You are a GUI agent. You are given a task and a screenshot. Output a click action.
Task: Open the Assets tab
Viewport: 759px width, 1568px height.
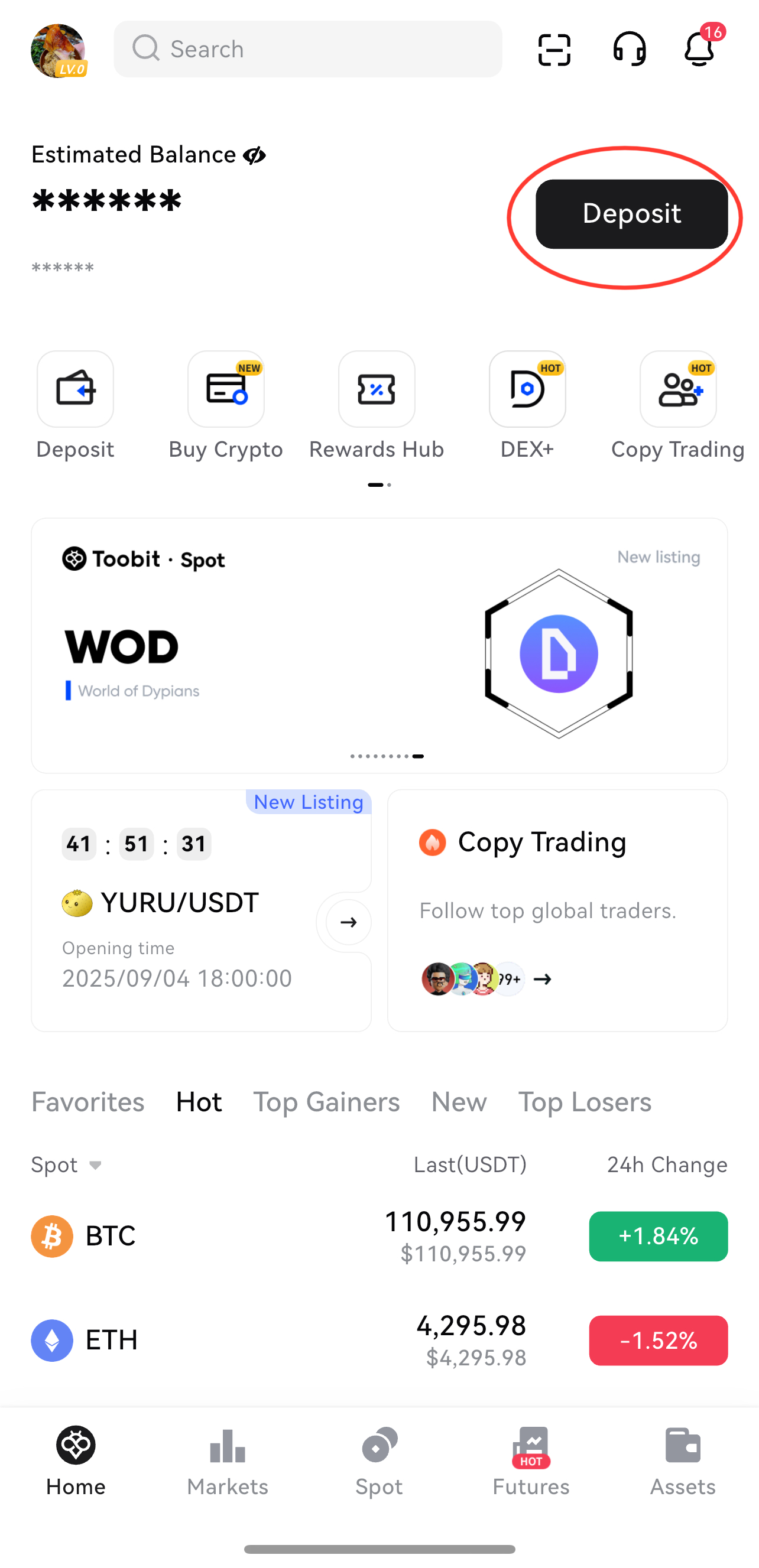click(682, 1462)
